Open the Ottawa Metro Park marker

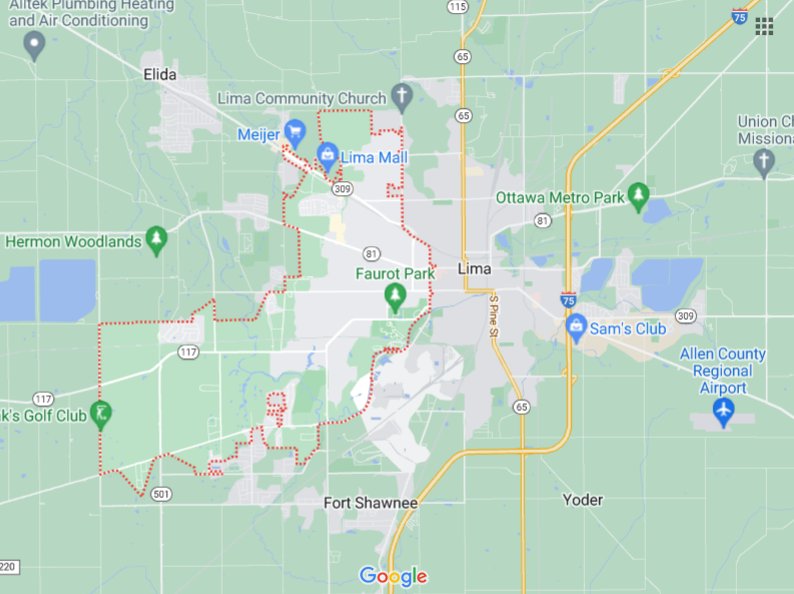tap(639, 196)
